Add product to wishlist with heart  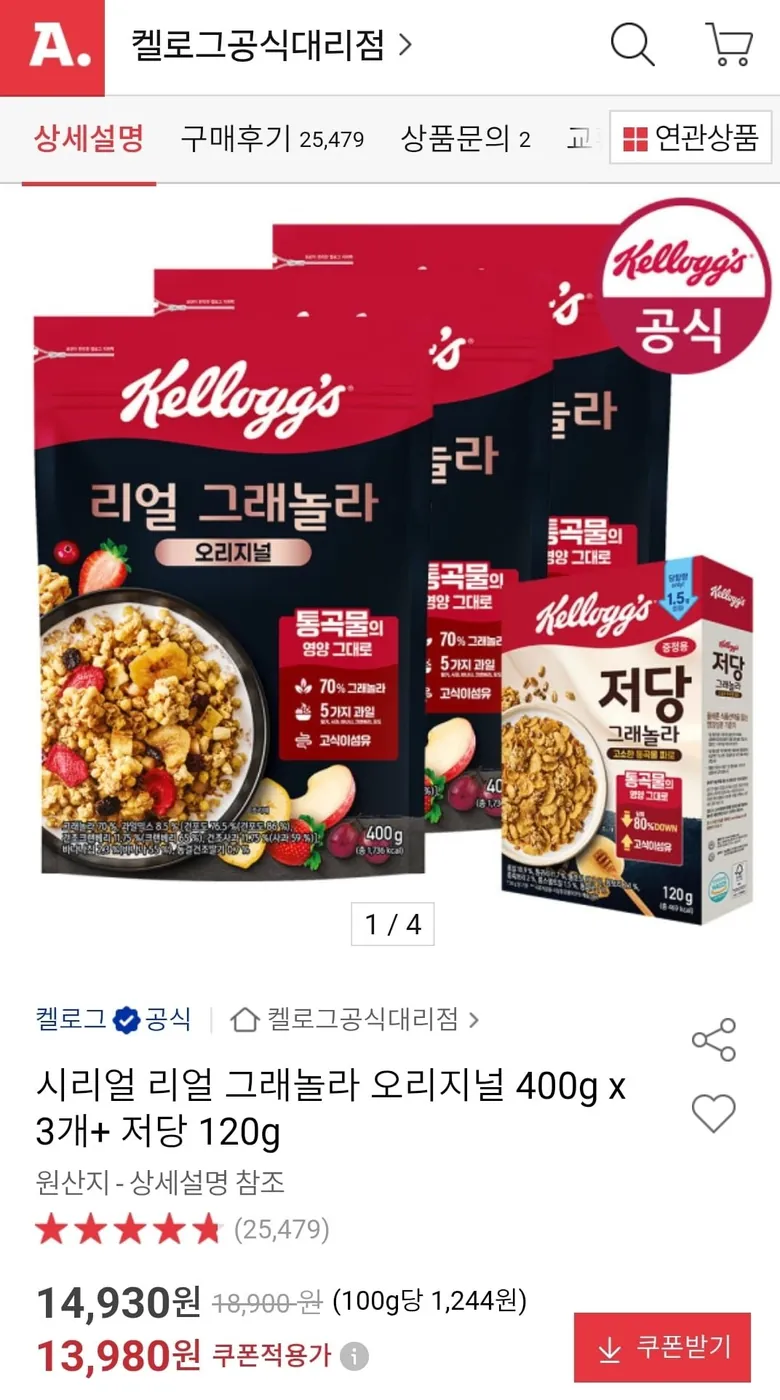click(x=716, y=1114)
